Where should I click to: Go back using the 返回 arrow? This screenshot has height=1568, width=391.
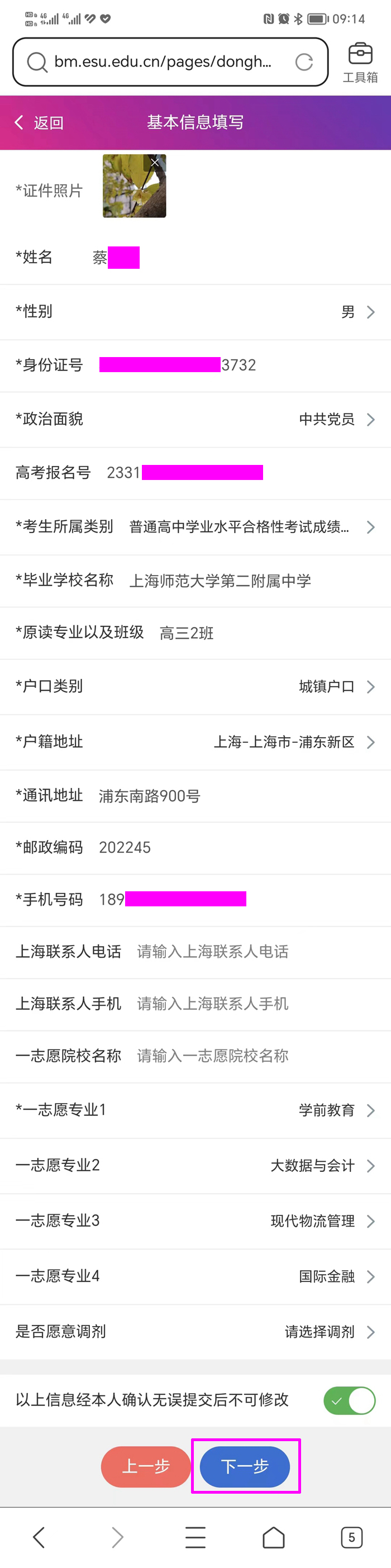coord(39,122)
